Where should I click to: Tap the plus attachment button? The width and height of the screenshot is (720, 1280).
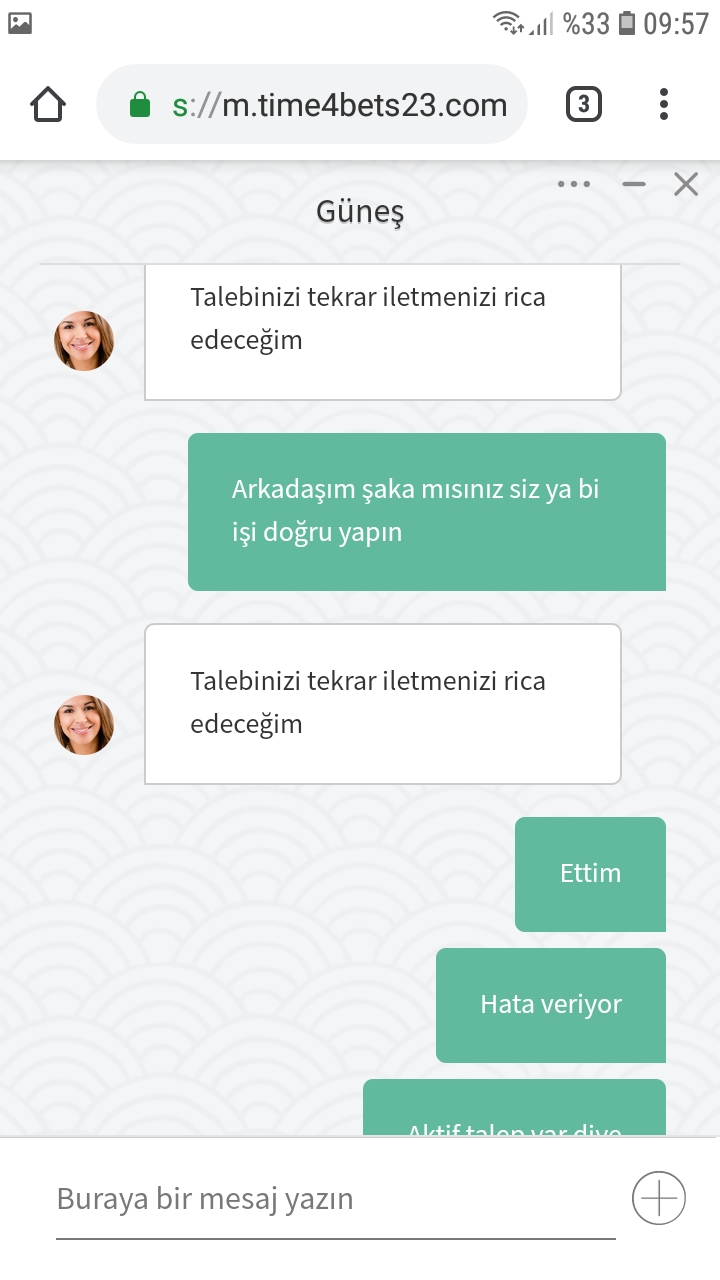pos(659,1197)
